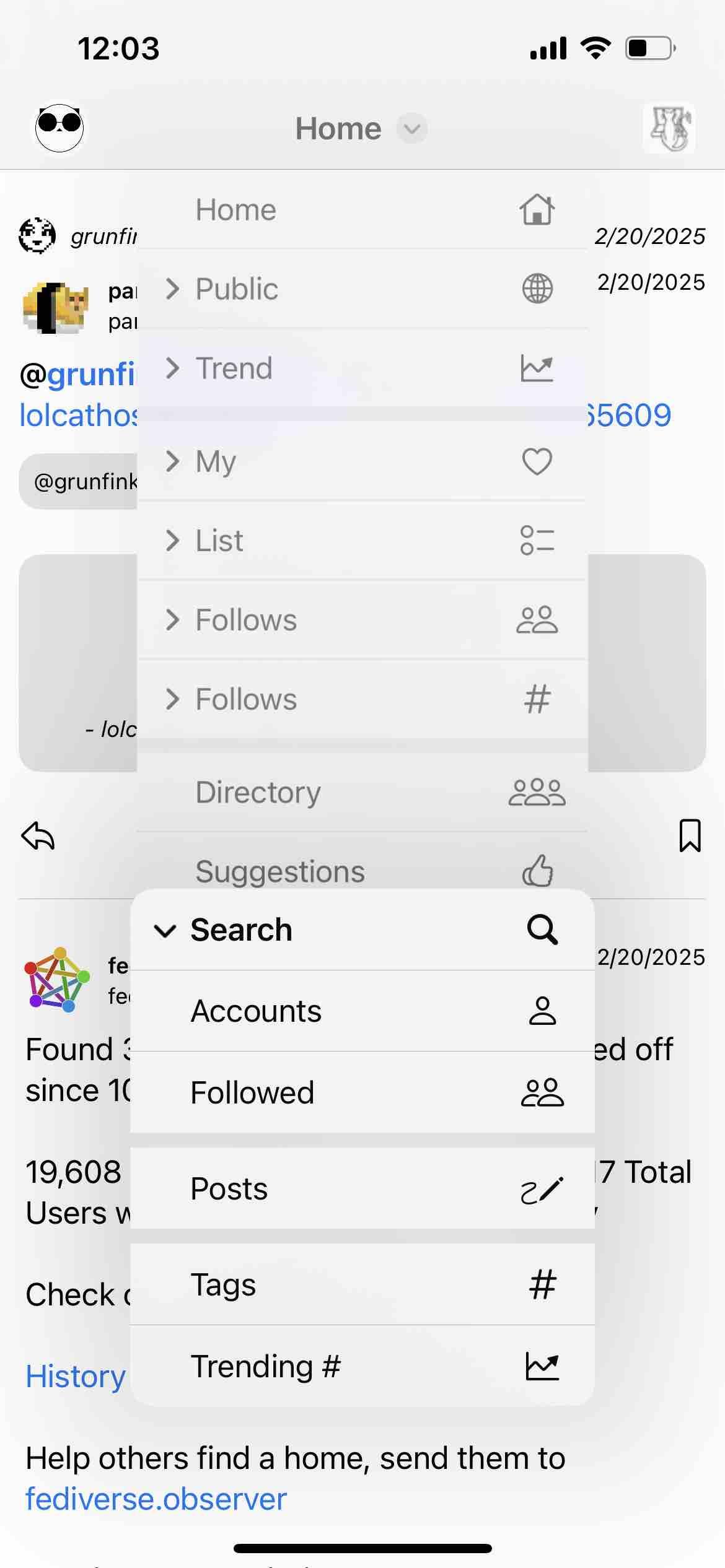This screenshot has height=1568, width=725.
Task: Go to Home timeline in menu
Action: click(362, 209)
